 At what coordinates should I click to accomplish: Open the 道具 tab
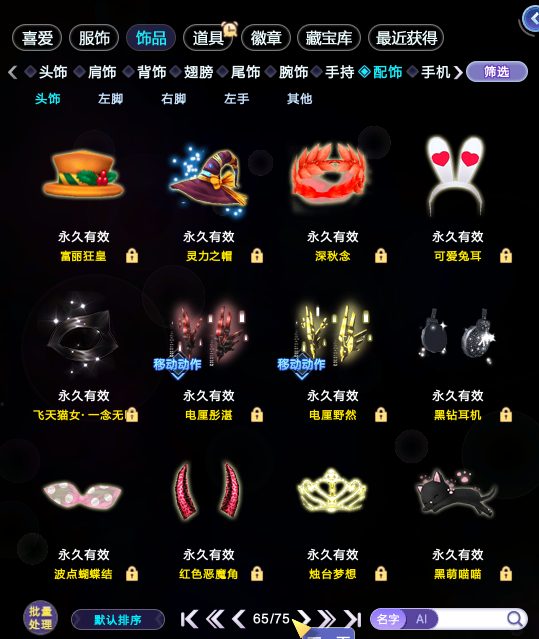pyautogui.click(x=208, y=38)
